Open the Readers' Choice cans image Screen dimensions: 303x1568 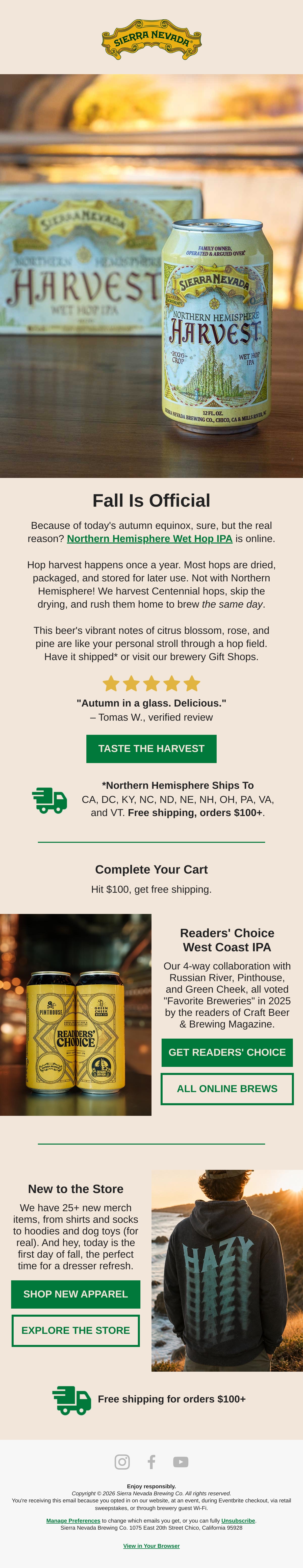pyautogui.click(x=75, y=1015)
